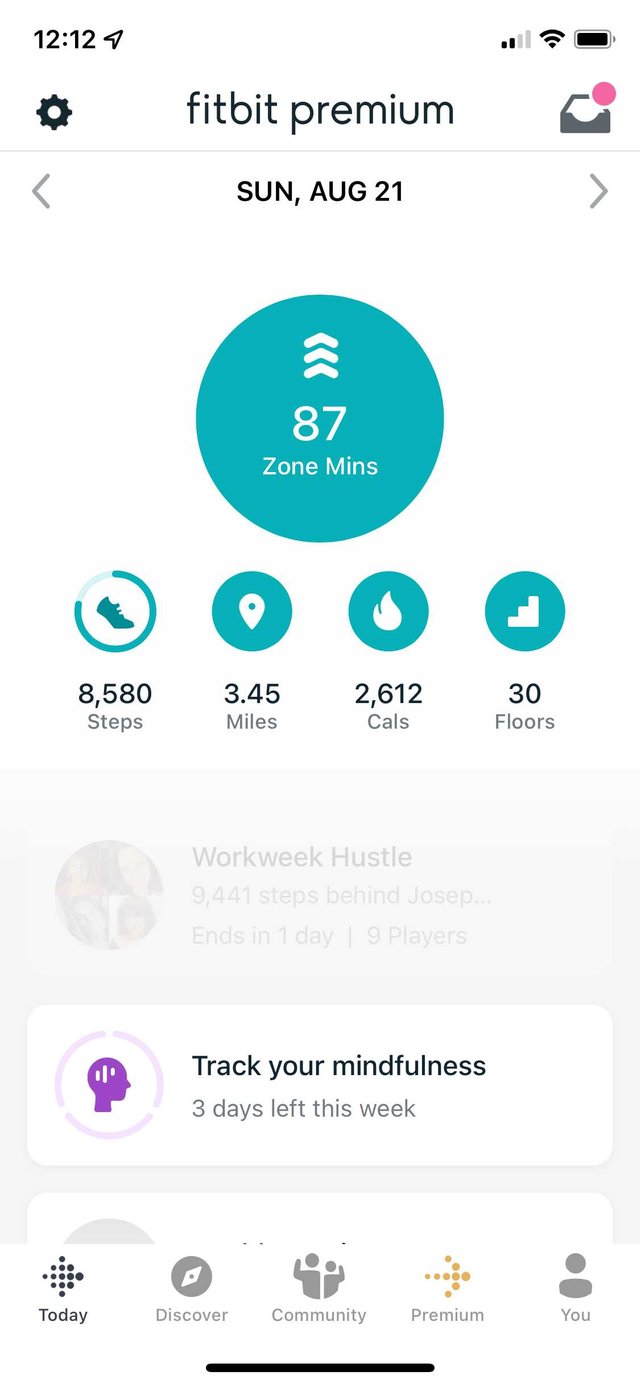This screenshot has height=1386, width=640.
Task: Open the inbox notifications icon
Action: point(585,111)
